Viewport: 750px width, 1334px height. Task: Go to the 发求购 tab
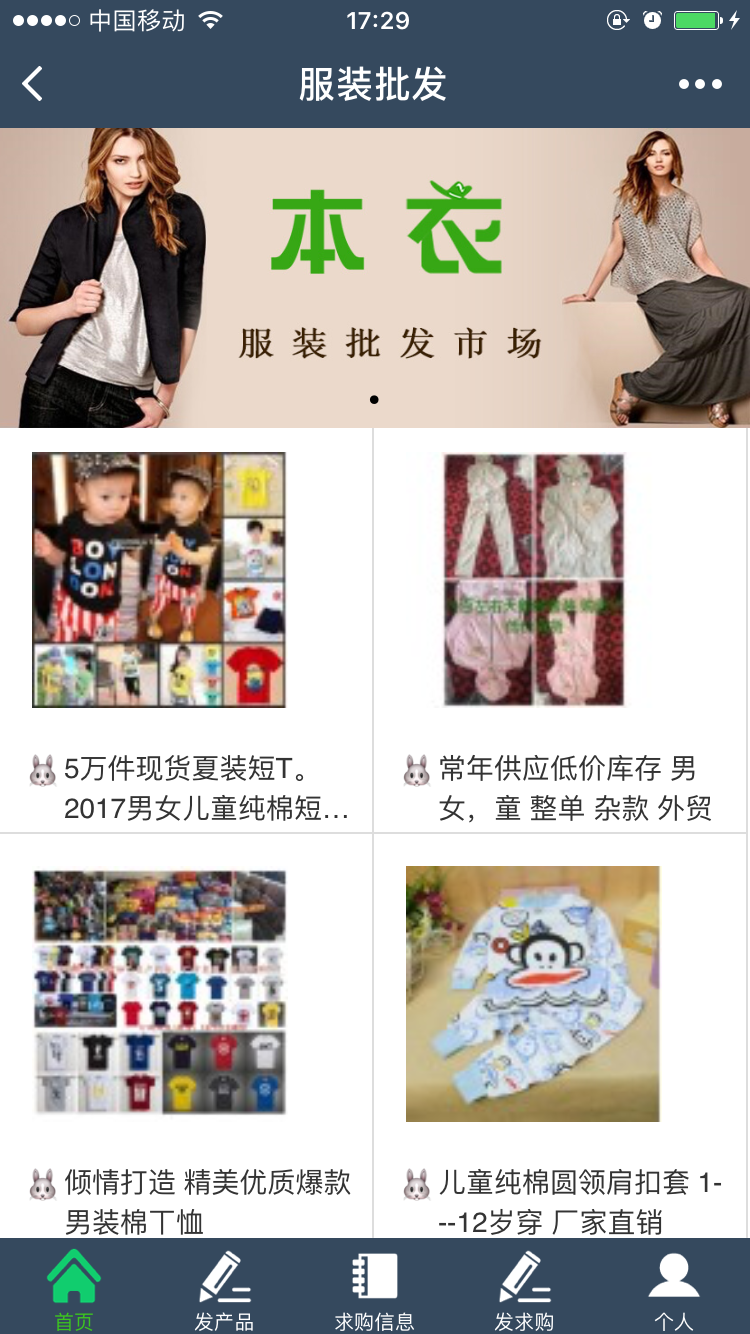524,1288
